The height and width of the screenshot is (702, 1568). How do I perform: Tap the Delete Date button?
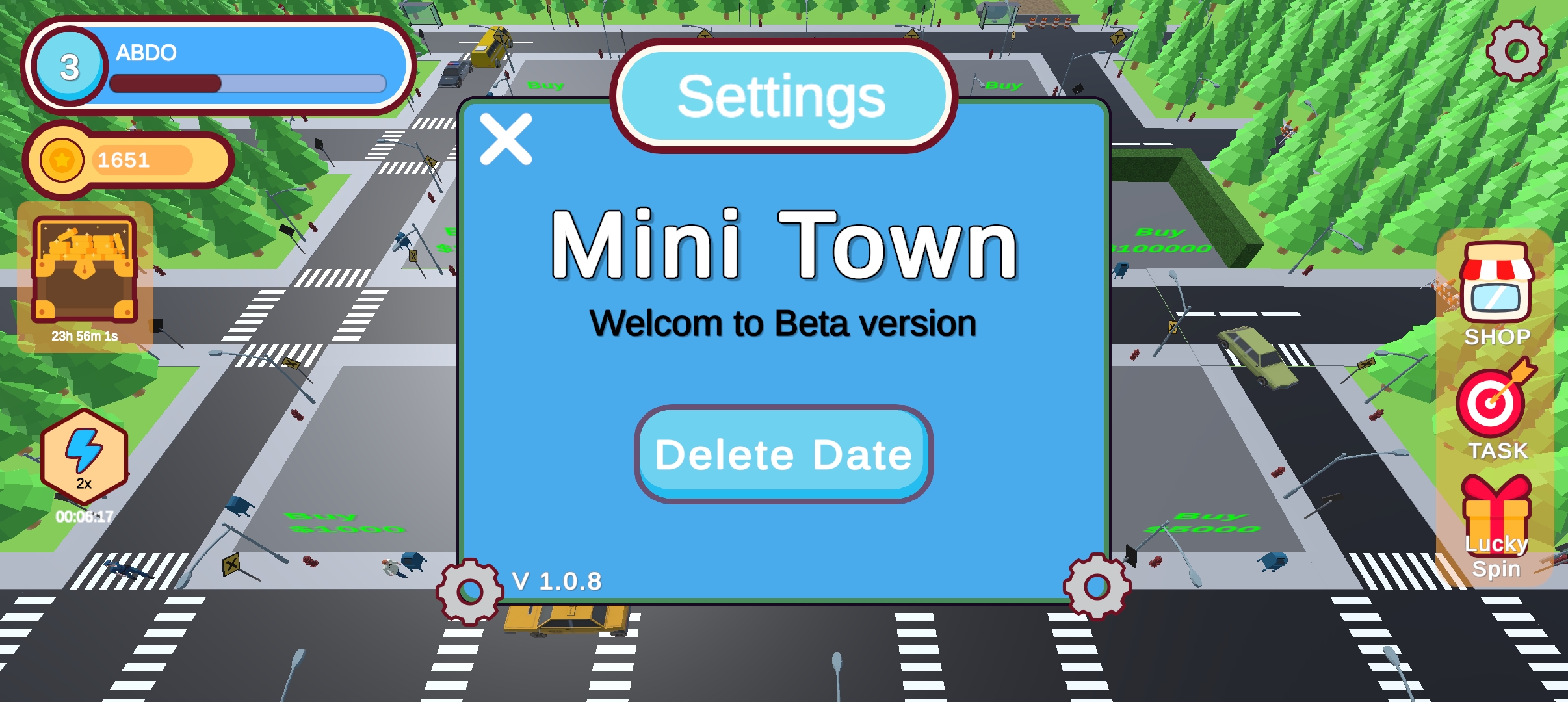[x=783, y=454]
